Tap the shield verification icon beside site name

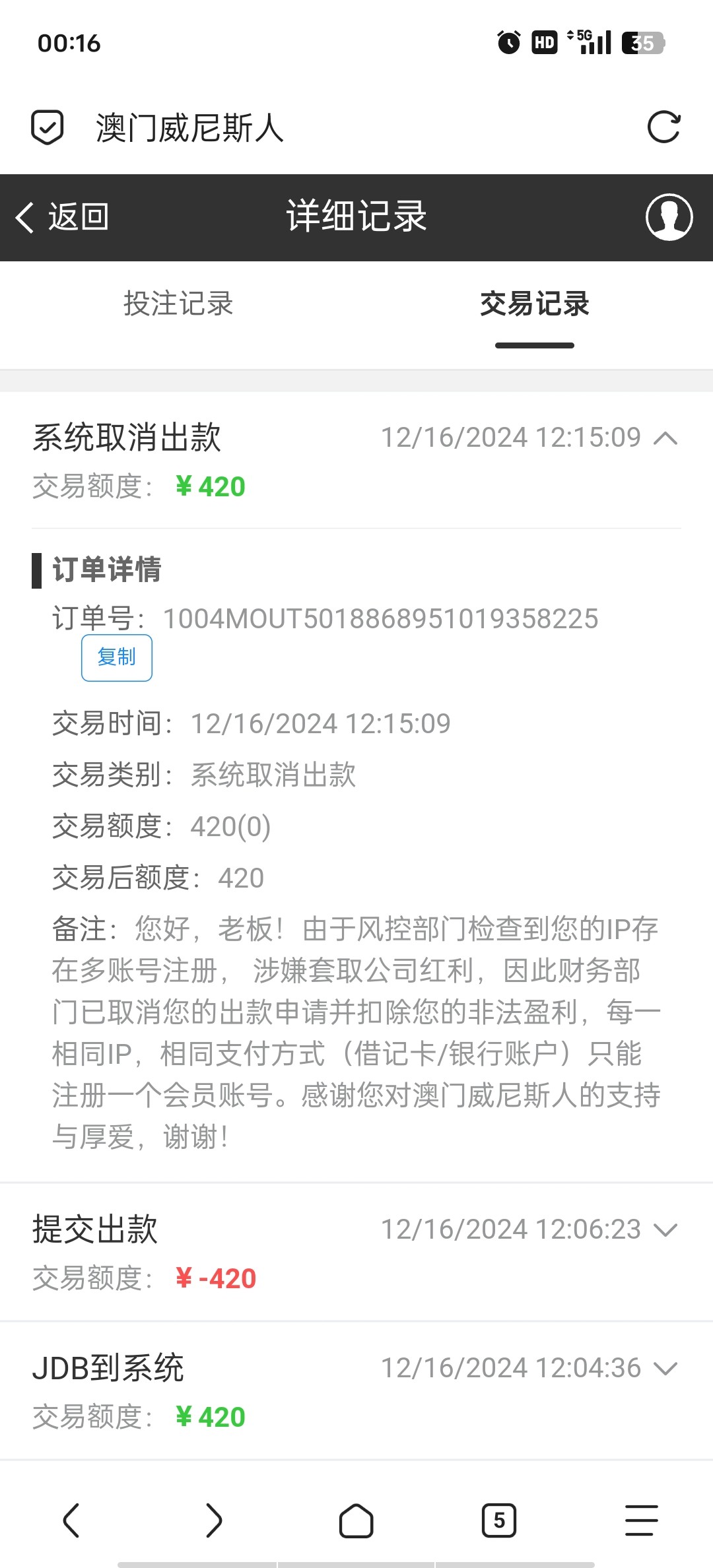coord(48,128)
